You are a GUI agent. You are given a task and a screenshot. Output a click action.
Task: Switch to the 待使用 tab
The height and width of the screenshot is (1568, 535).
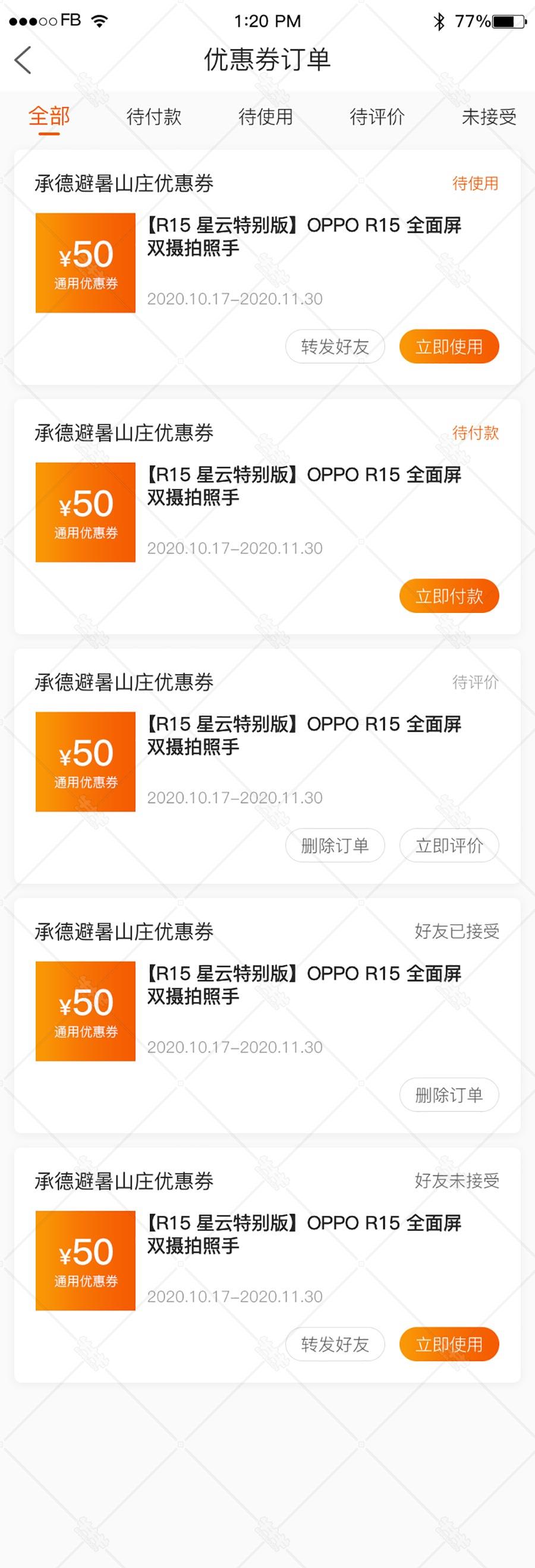point(266,116)
